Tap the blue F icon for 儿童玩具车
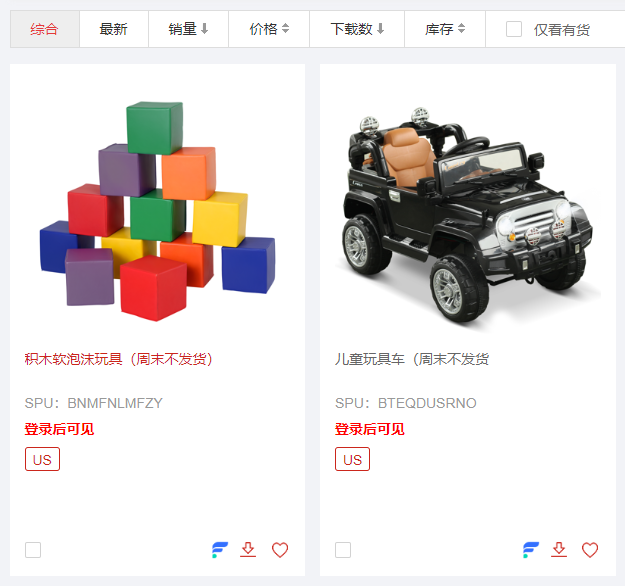625x586 pixels. pyautogui.click(x=531, y=549)
